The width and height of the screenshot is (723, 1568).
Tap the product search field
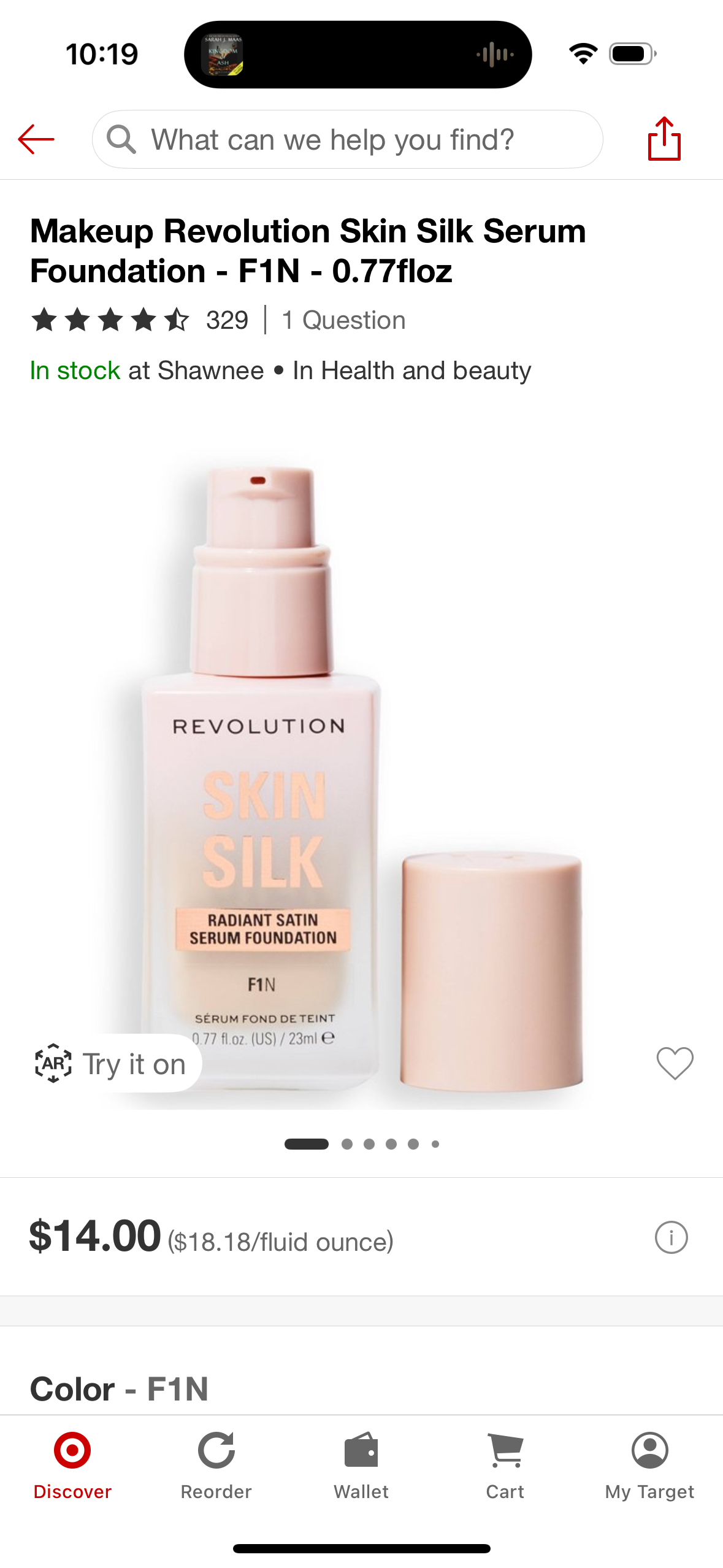point(347,139)
